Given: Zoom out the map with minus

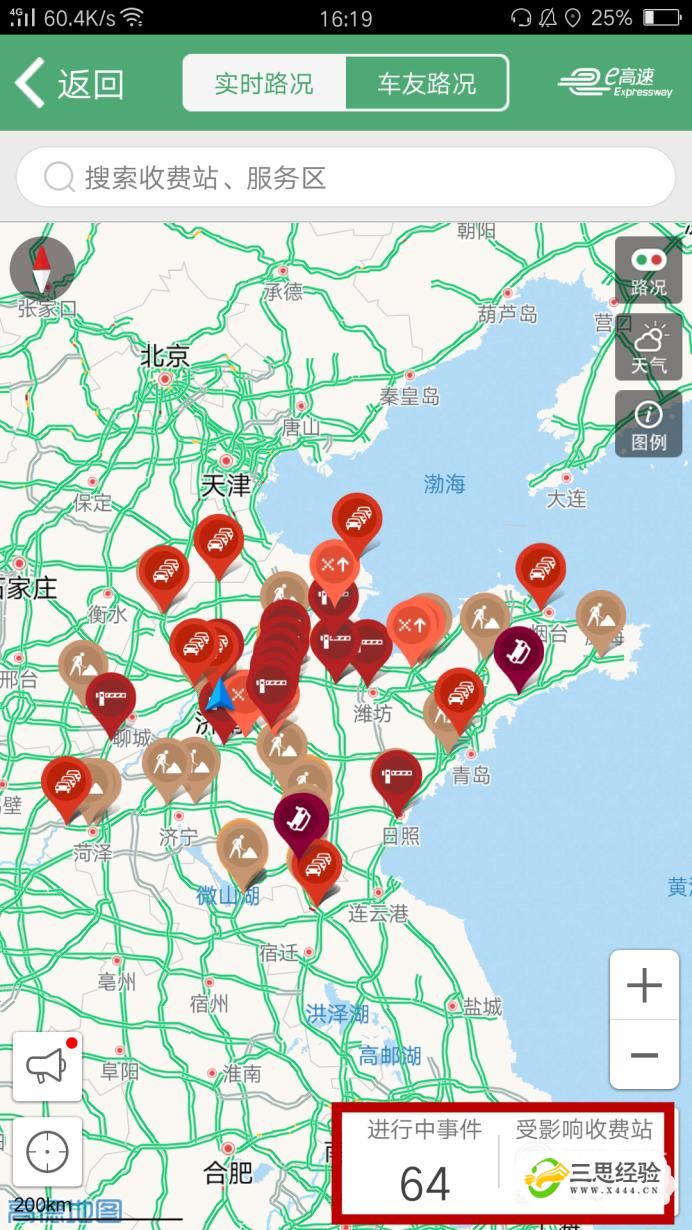Looking at the screenshot, I should pyautogui.click(x=644, y=1055).
